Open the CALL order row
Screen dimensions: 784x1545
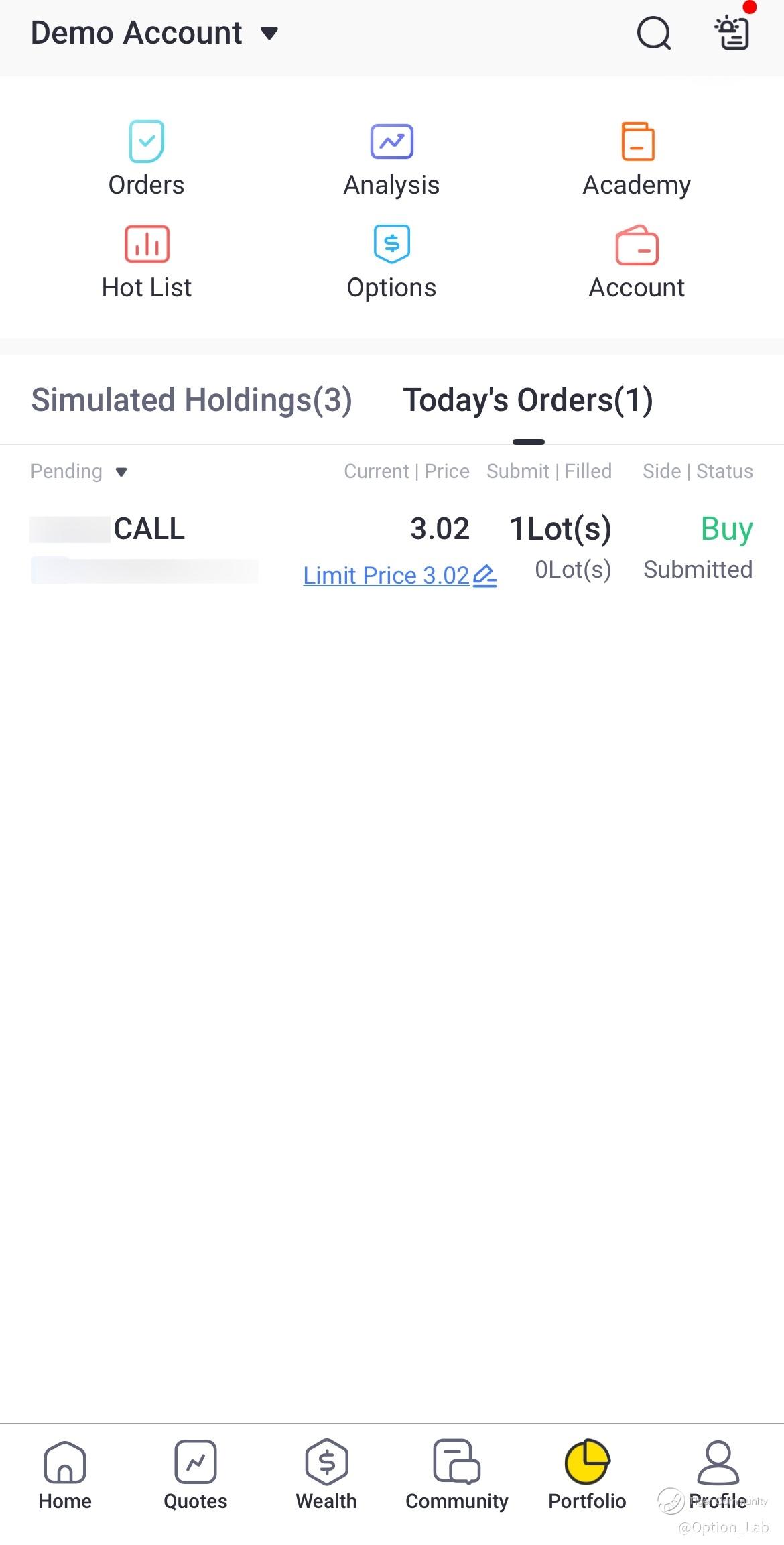coord(149,529)
